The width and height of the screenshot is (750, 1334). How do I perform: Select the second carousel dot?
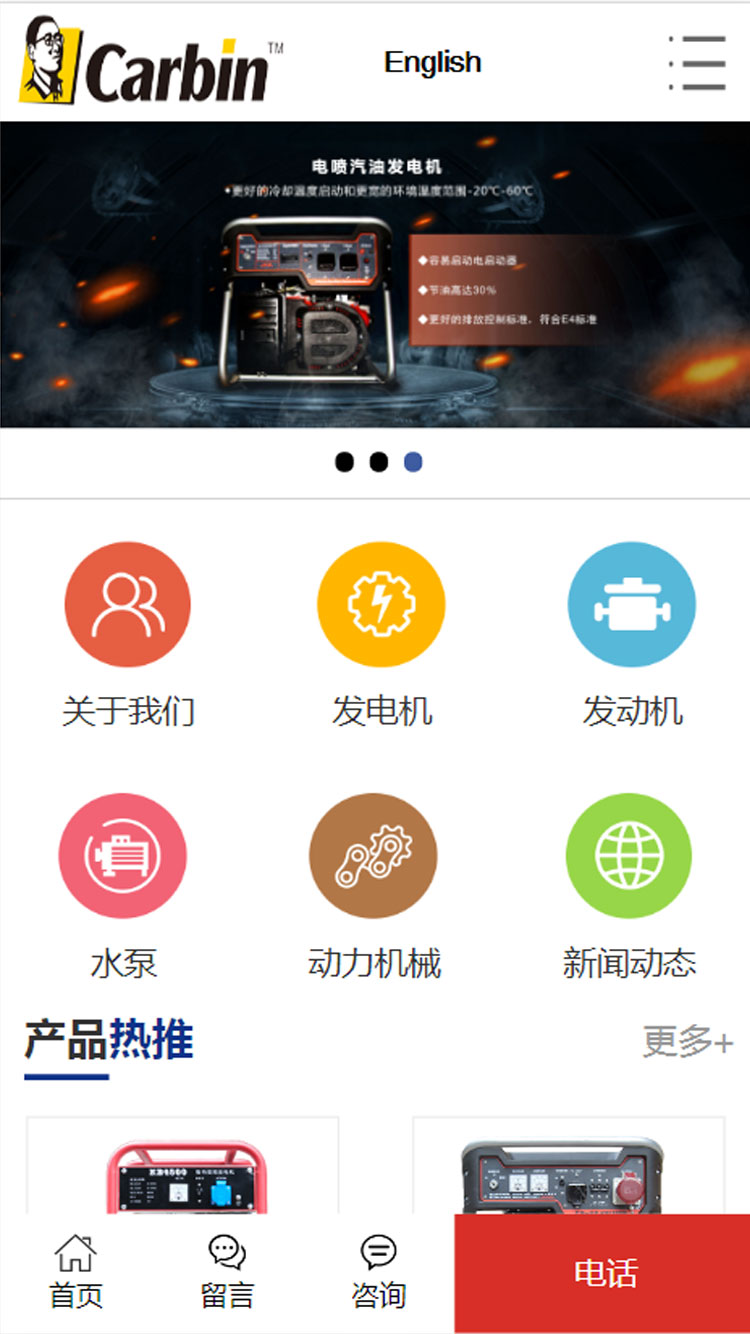[379, 462]
